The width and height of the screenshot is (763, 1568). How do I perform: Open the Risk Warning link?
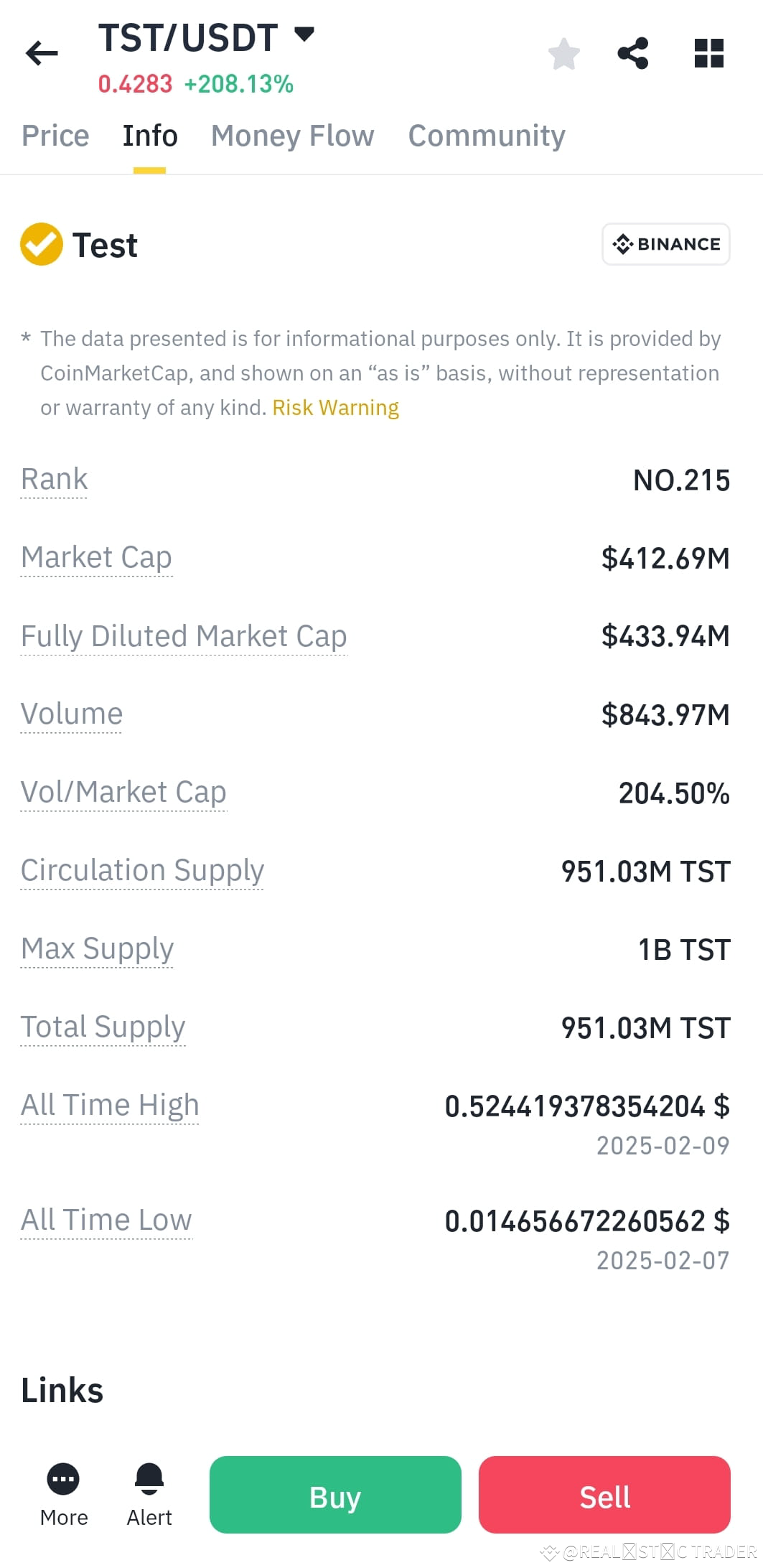coord(334,407)
